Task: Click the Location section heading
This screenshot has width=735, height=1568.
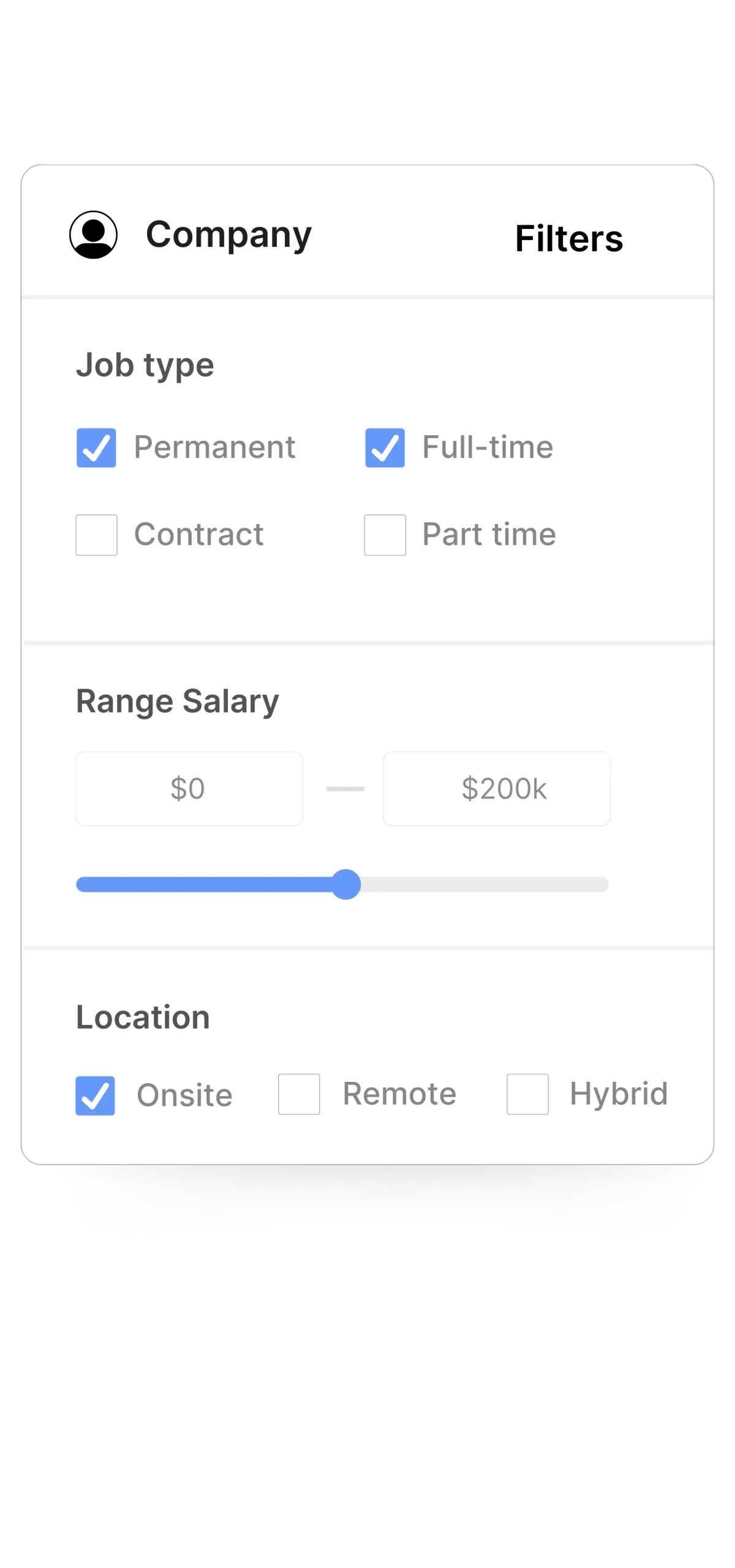Action: tap(143, 1016)
